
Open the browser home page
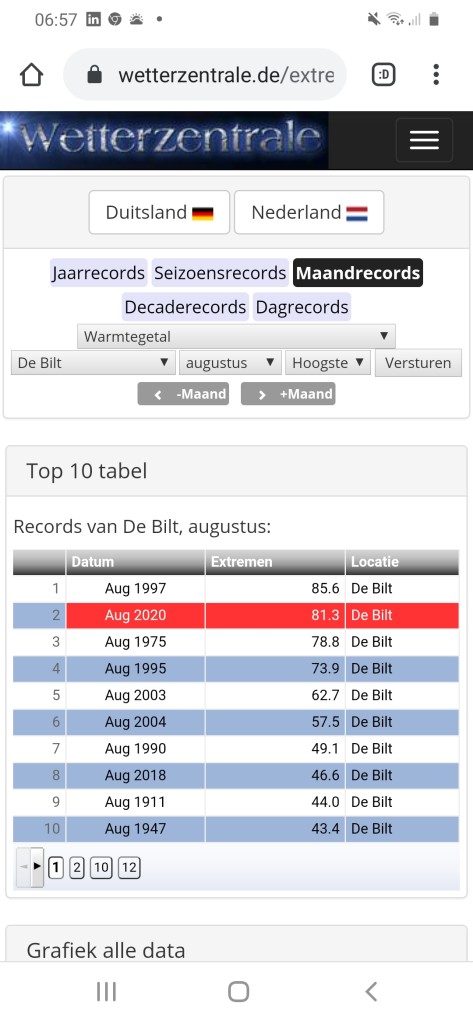[31, 75]
